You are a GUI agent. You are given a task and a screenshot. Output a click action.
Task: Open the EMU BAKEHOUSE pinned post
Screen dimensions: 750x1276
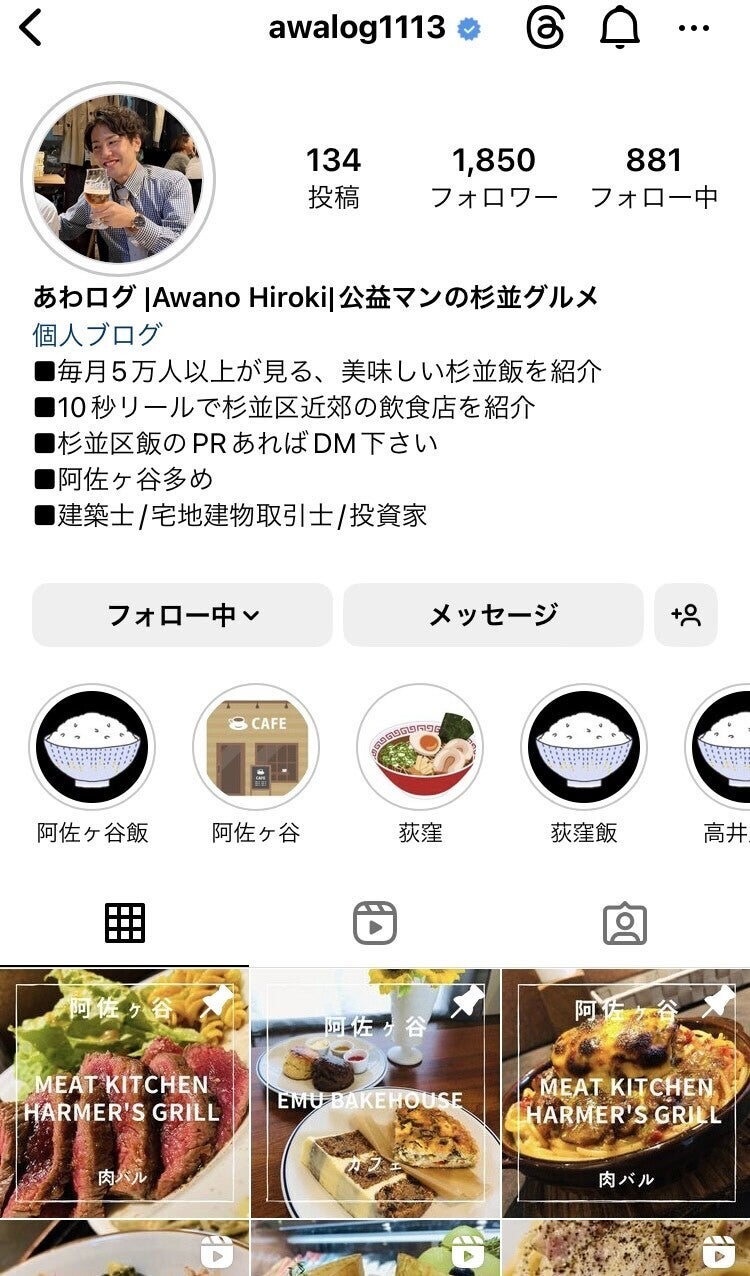coord(375,1092)
